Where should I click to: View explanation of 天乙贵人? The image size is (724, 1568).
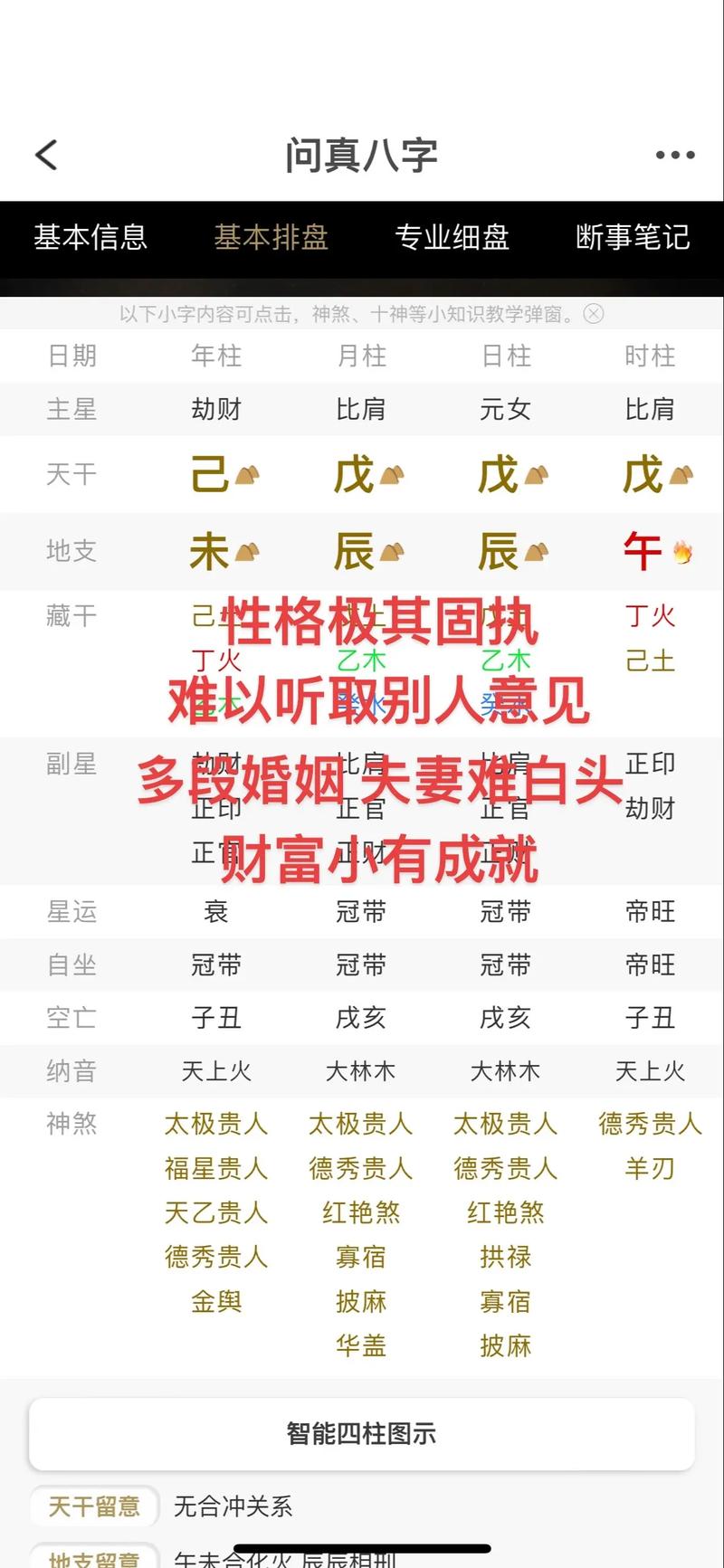coord(216,1212)
